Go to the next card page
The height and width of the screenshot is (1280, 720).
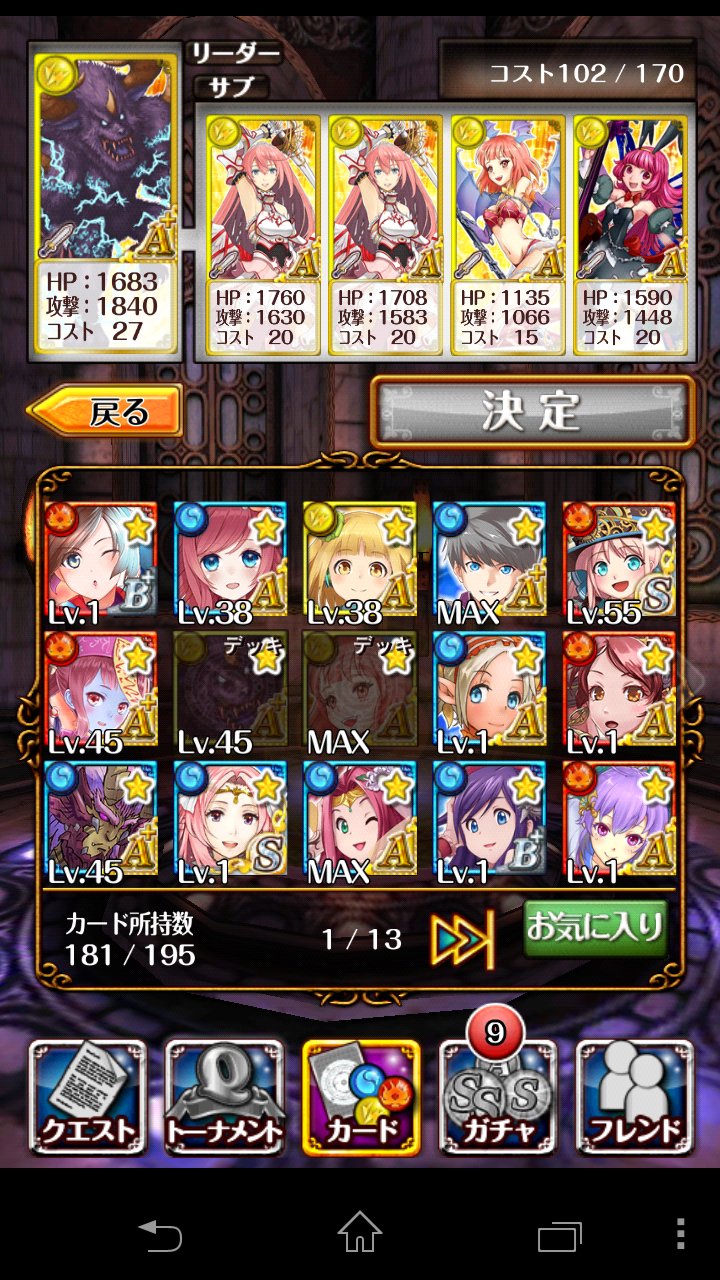point(463,939)
